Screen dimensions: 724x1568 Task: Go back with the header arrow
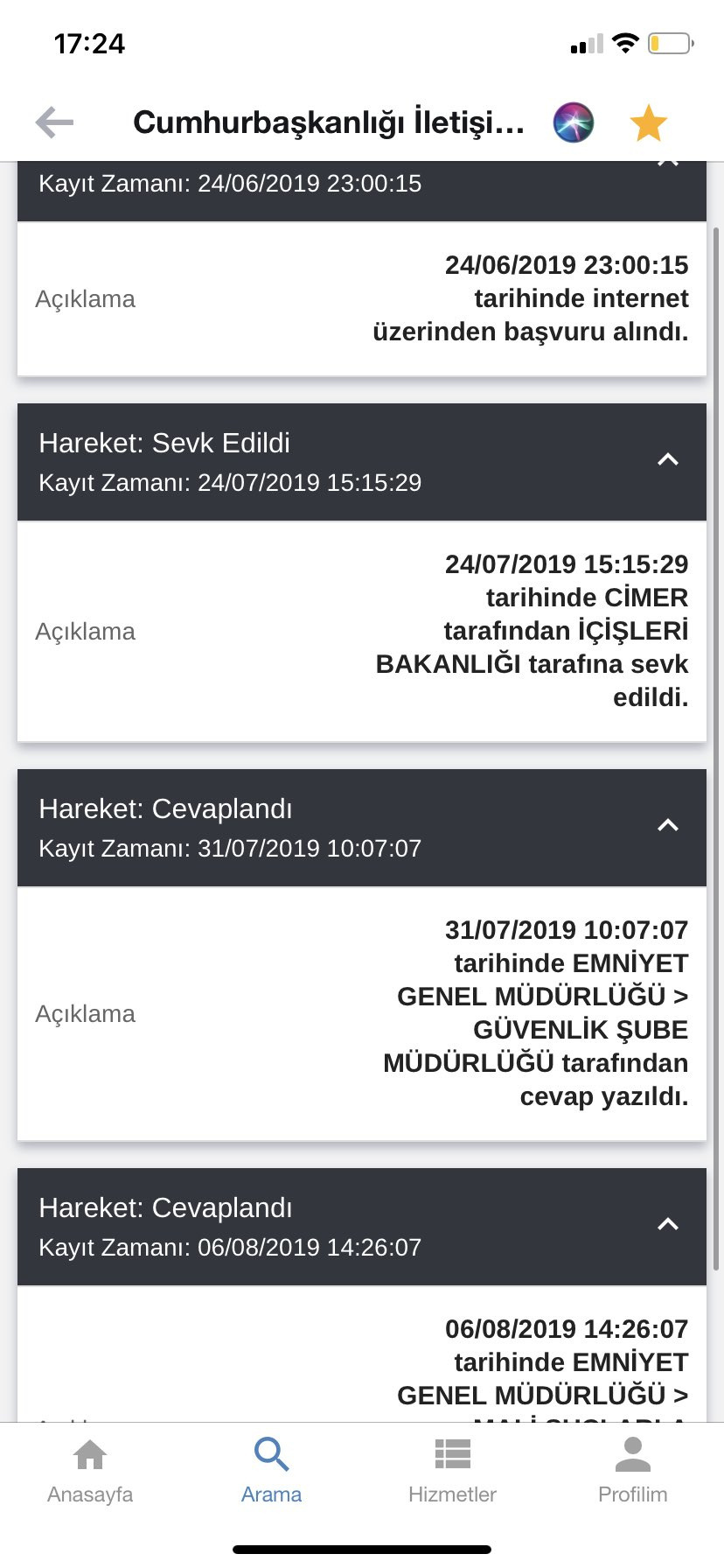[x=54, y=122]
